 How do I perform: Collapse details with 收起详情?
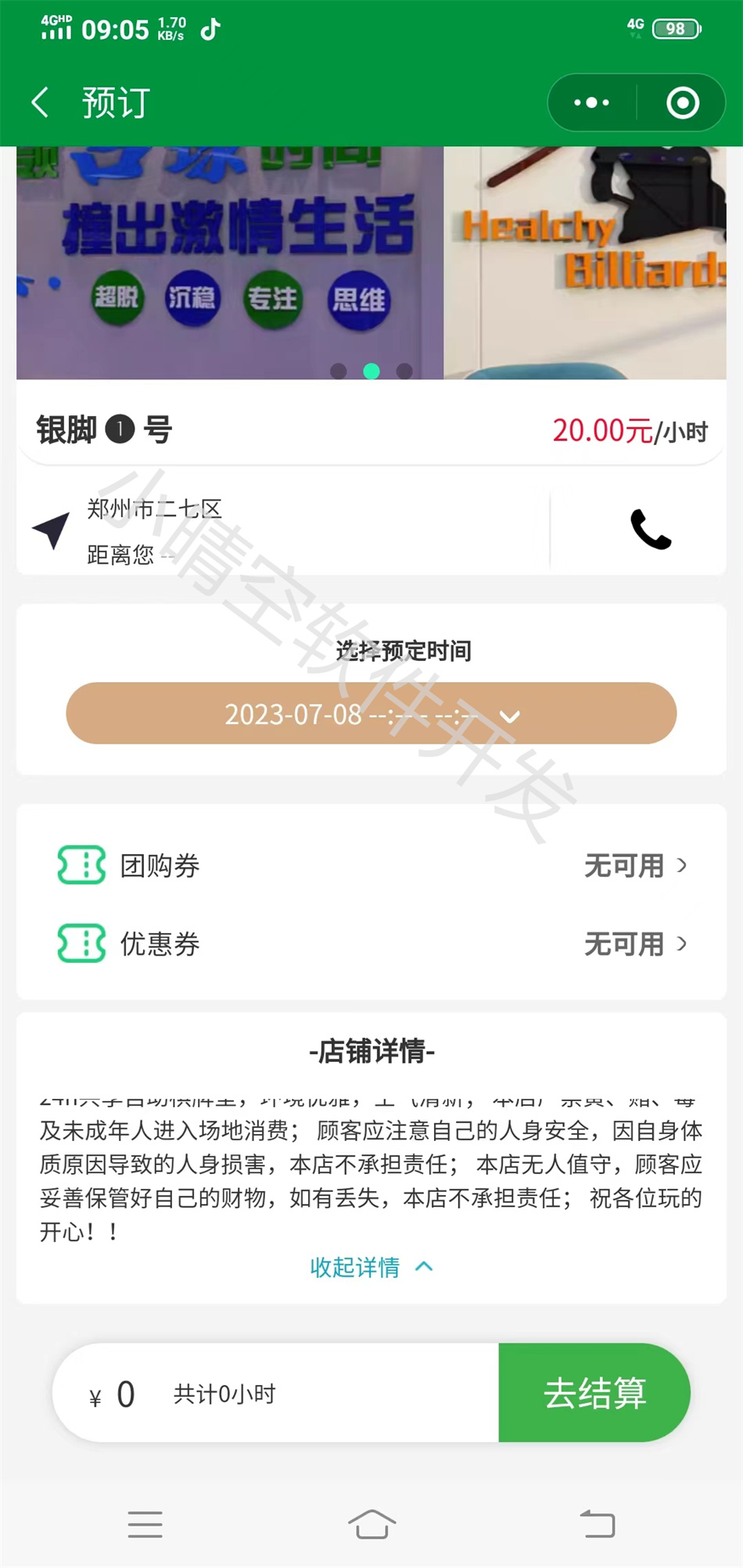pos(371,1266)
